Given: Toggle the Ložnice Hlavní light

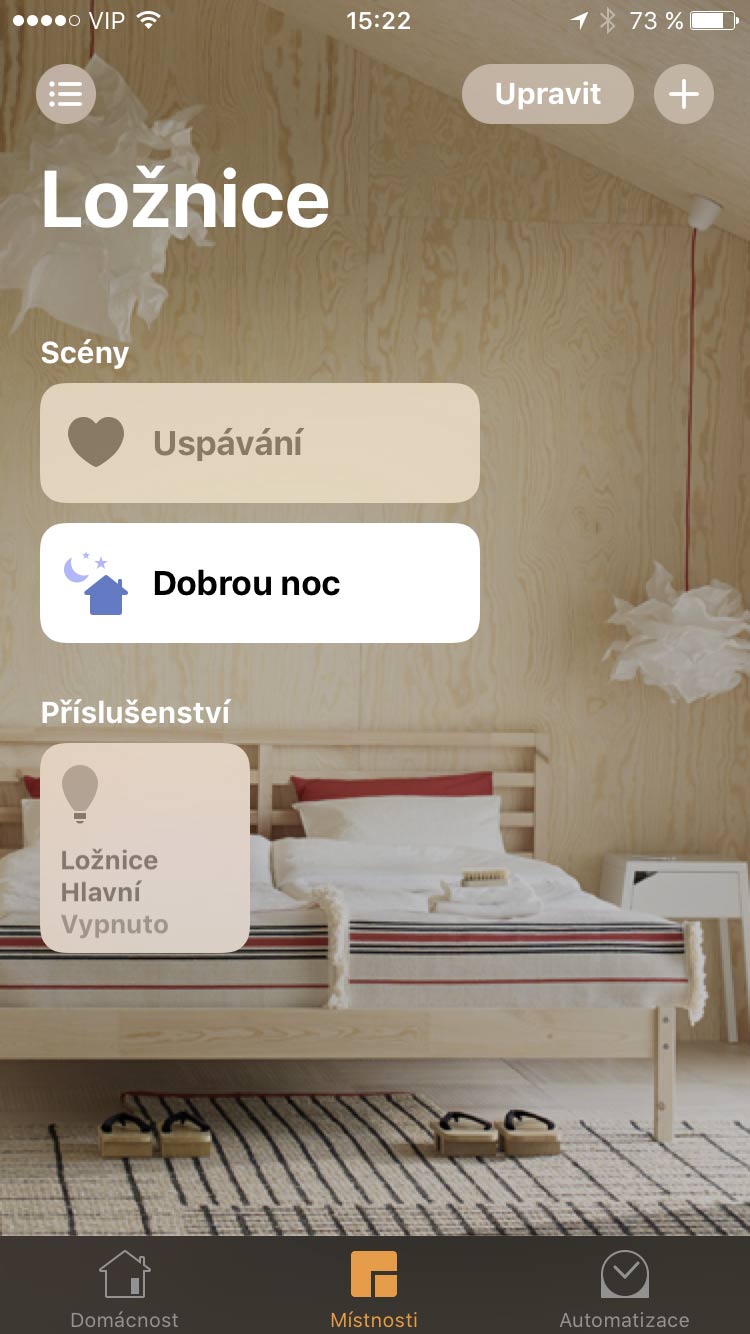Looking at the screenshot, I should [145, 848].
